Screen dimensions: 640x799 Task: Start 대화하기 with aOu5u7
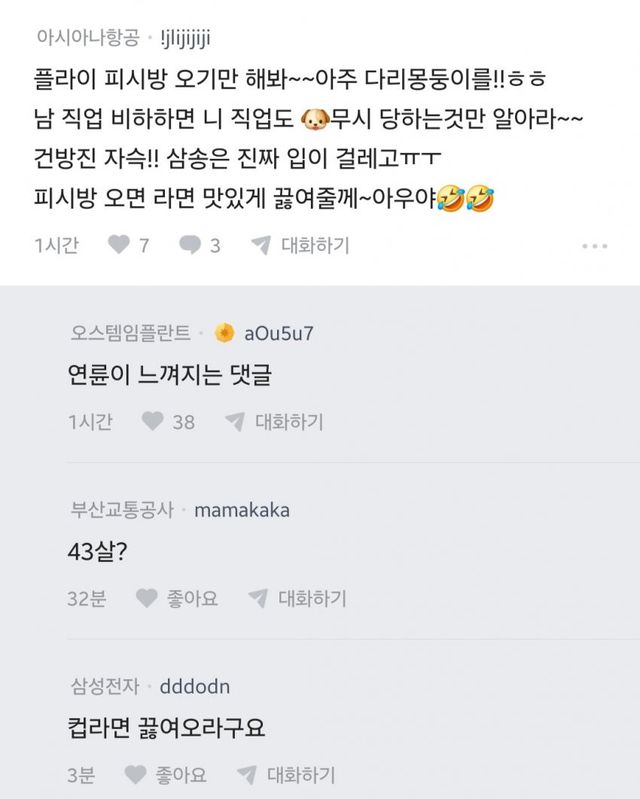click(274, 422)
